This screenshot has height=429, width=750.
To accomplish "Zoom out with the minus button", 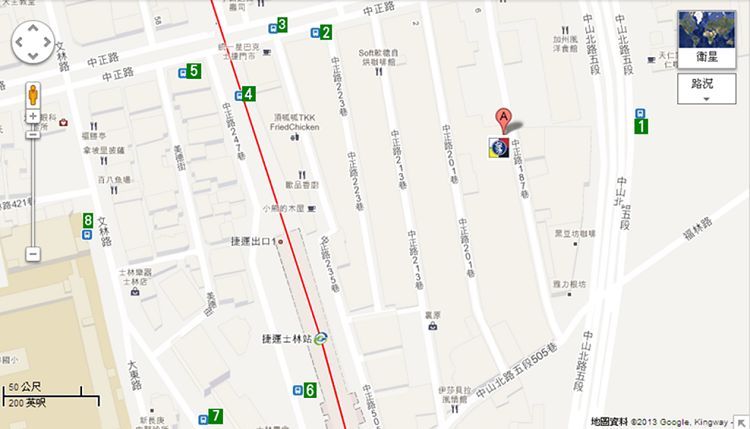I will (32, 254).
